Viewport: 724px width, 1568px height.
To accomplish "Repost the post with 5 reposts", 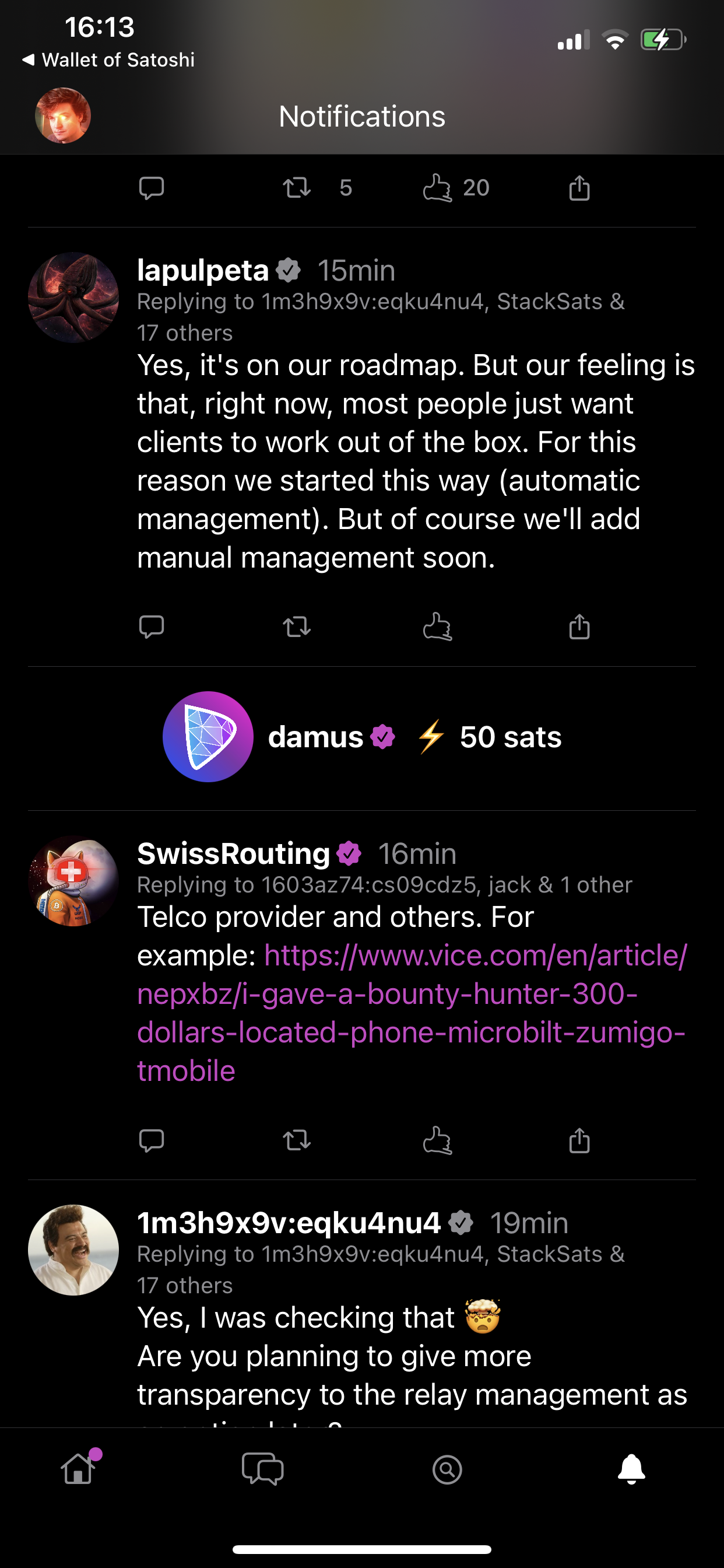I will pos(297,188).
